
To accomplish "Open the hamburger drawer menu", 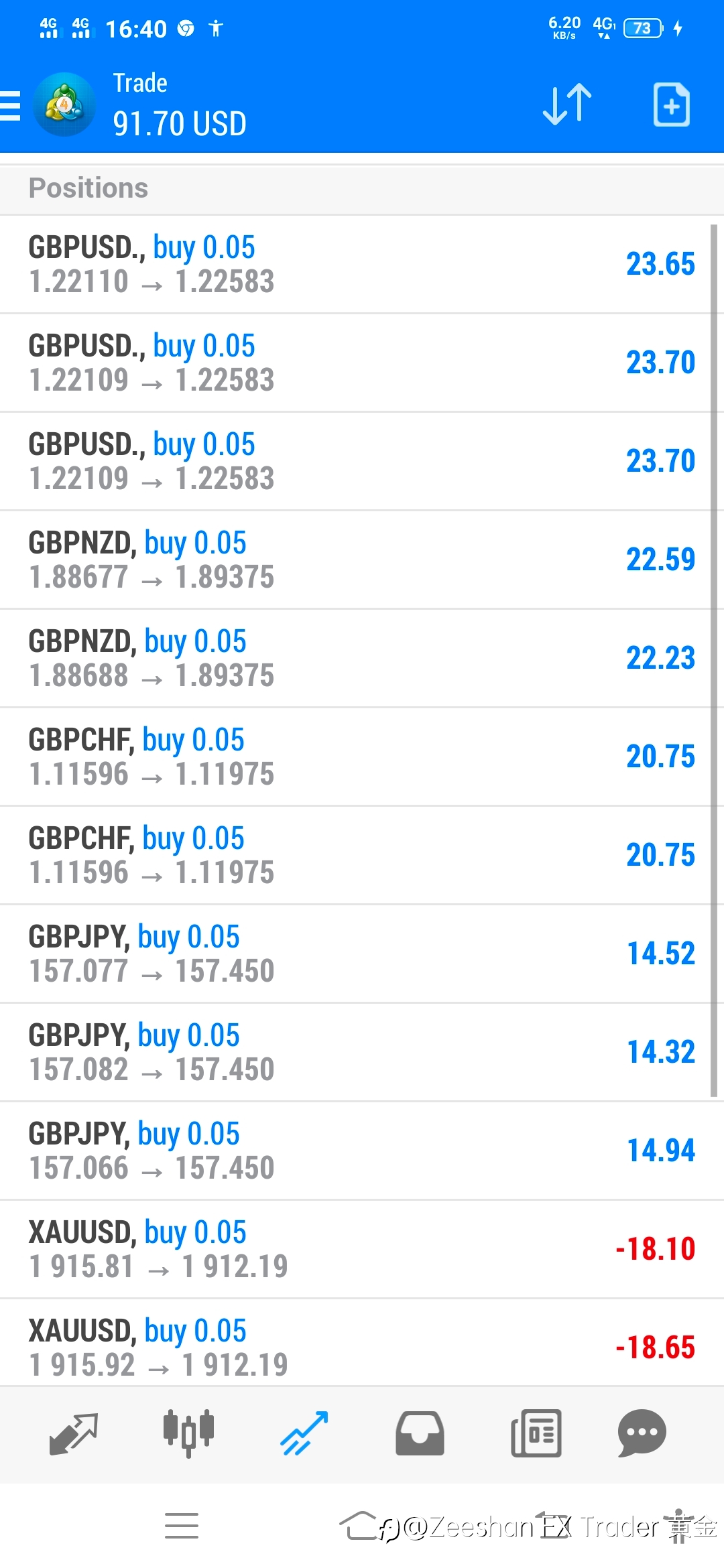I will pyautogui.click(x=10, y=106).
